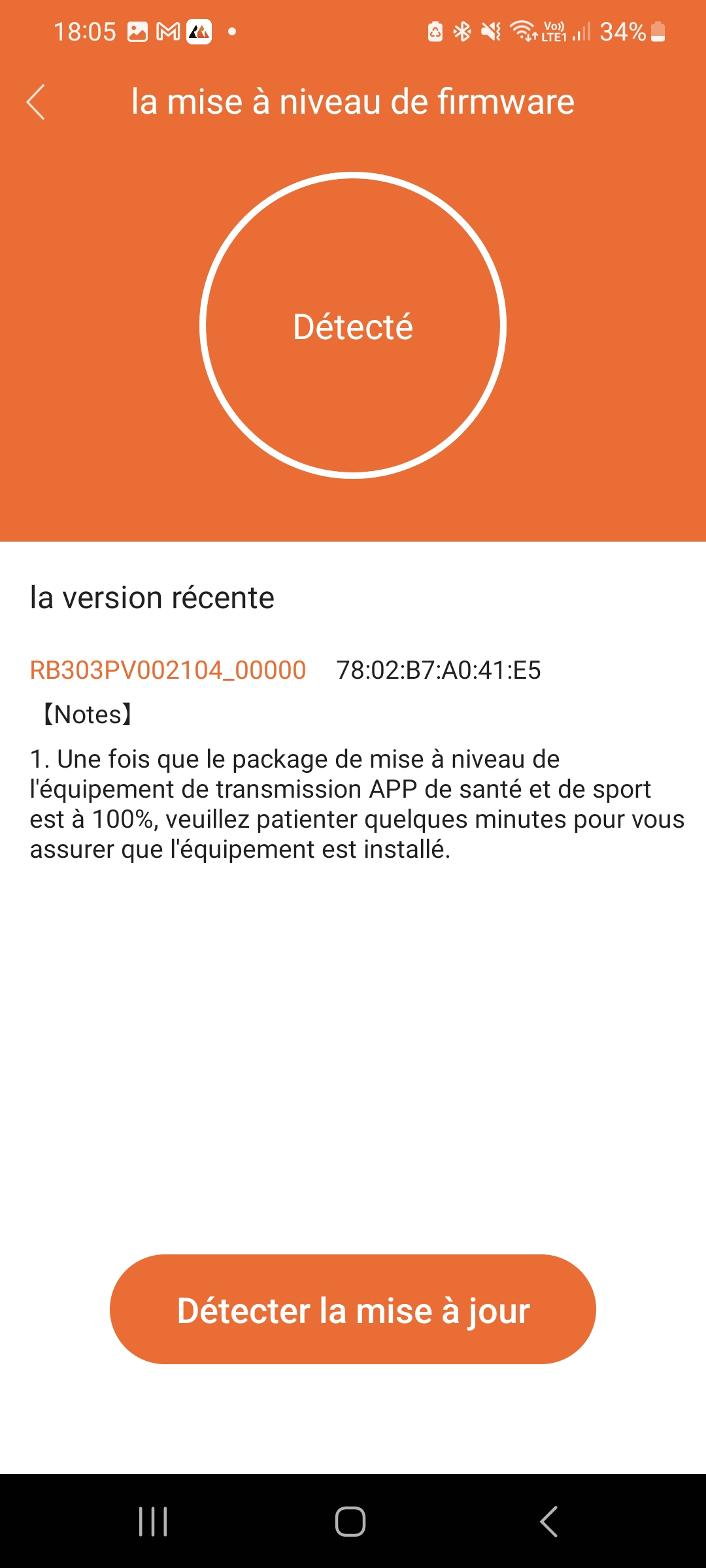Viewport: 706px width, 1568px height.
Task: Go back from the firmware upgrade screen
Action: coord(36,103)
